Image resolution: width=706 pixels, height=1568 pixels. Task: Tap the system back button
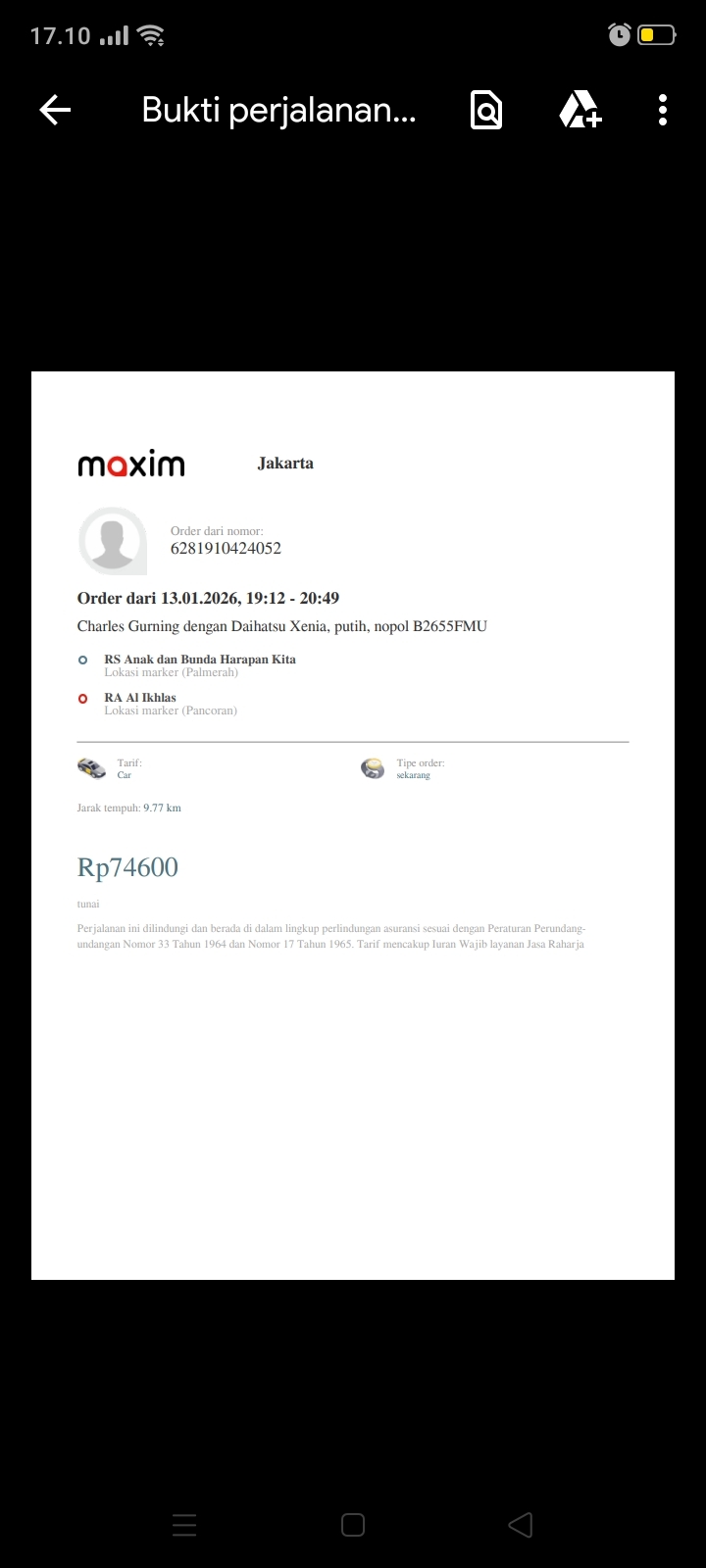tap(521, 1525)
